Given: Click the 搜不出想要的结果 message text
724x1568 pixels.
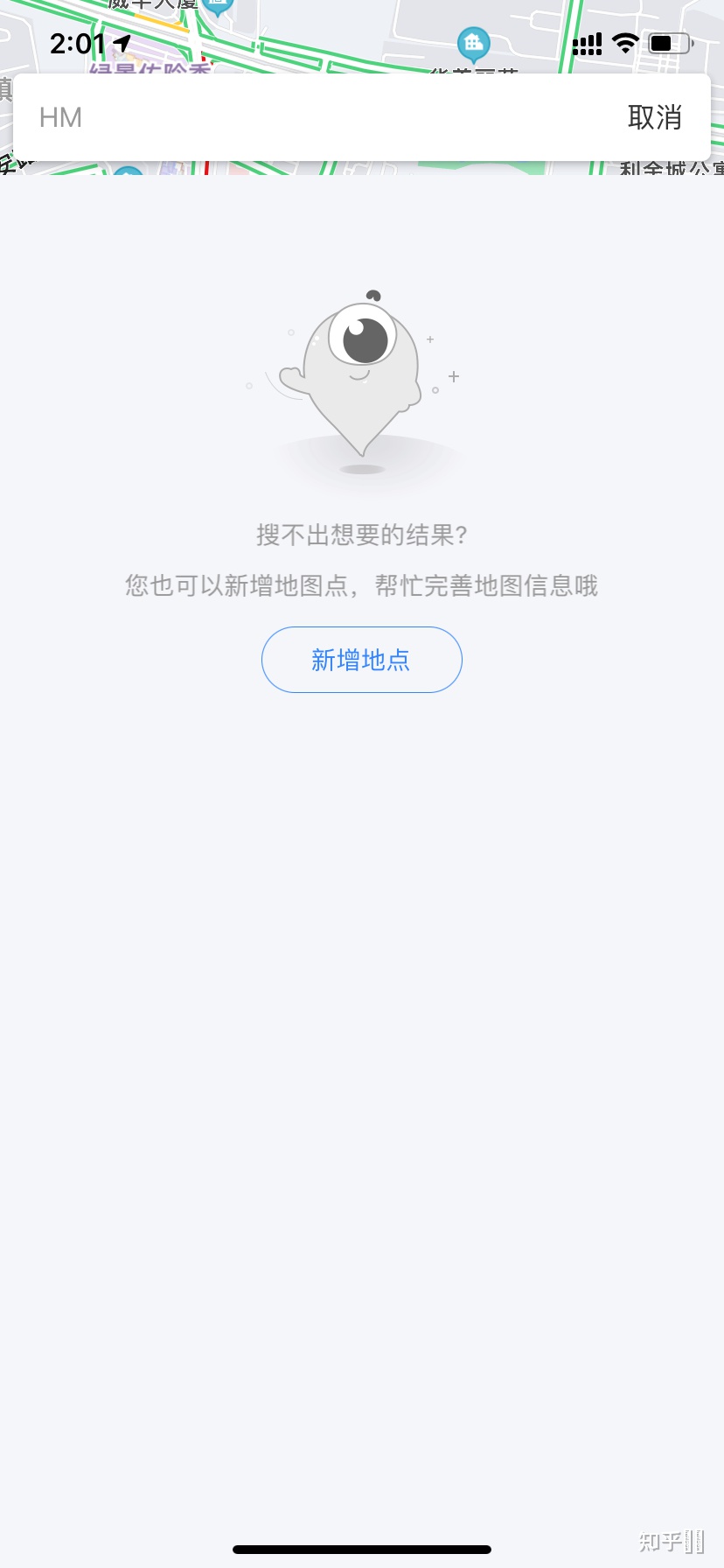Looking at the screenshot, I should pyautogui.click(x=361, y=535).
